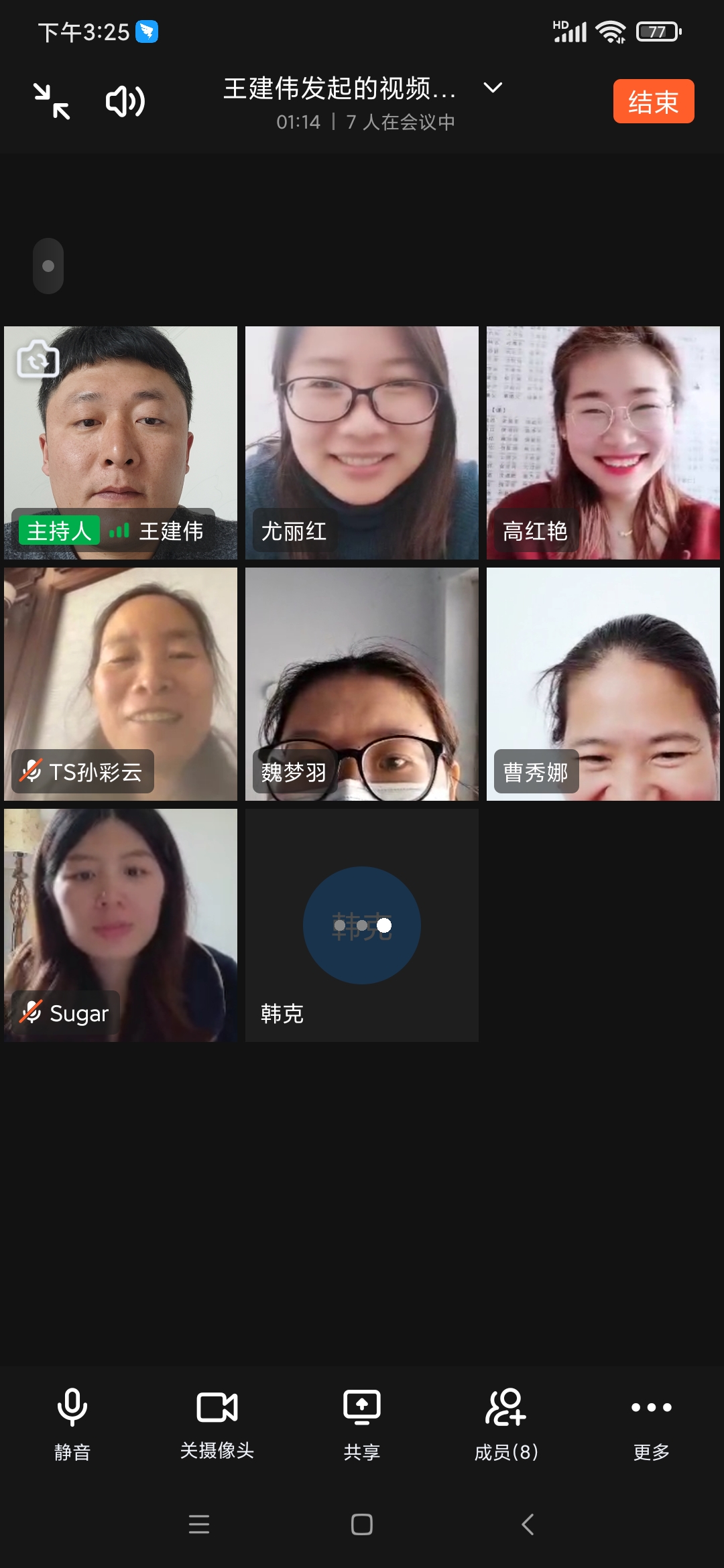The width and height of the screenshot is (724, 1568).
Task: Flip the camera on 王建伟's tile
Action: pyautogui.click(x=38, y=359)
